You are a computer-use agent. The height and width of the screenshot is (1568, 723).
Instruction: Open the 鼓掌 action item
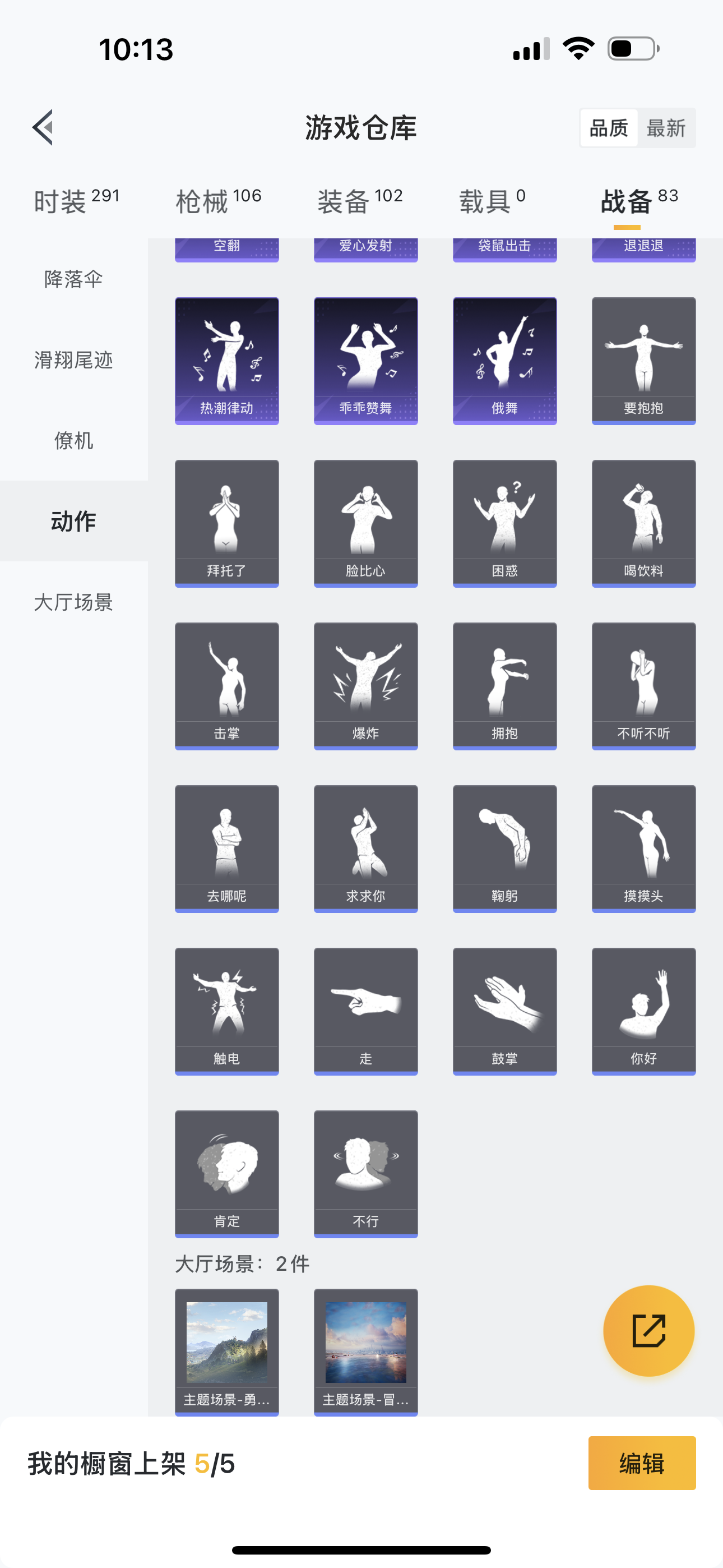point(504,1011)
